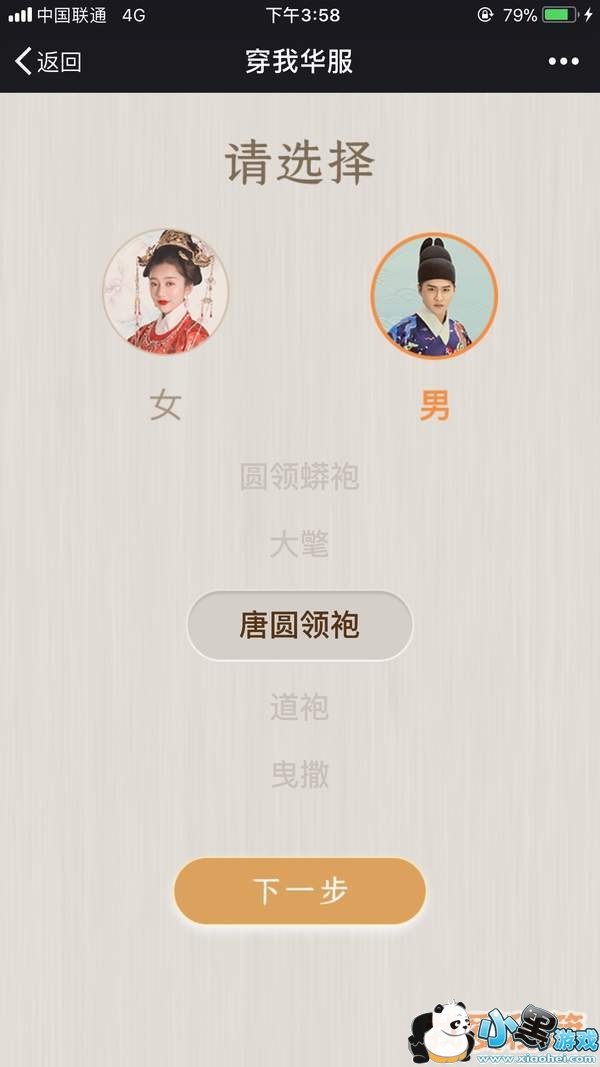Tap the selected 唐圆领袍 option
The height and width of the screenshot is (1067, 600).
click(x=300, y=625)
